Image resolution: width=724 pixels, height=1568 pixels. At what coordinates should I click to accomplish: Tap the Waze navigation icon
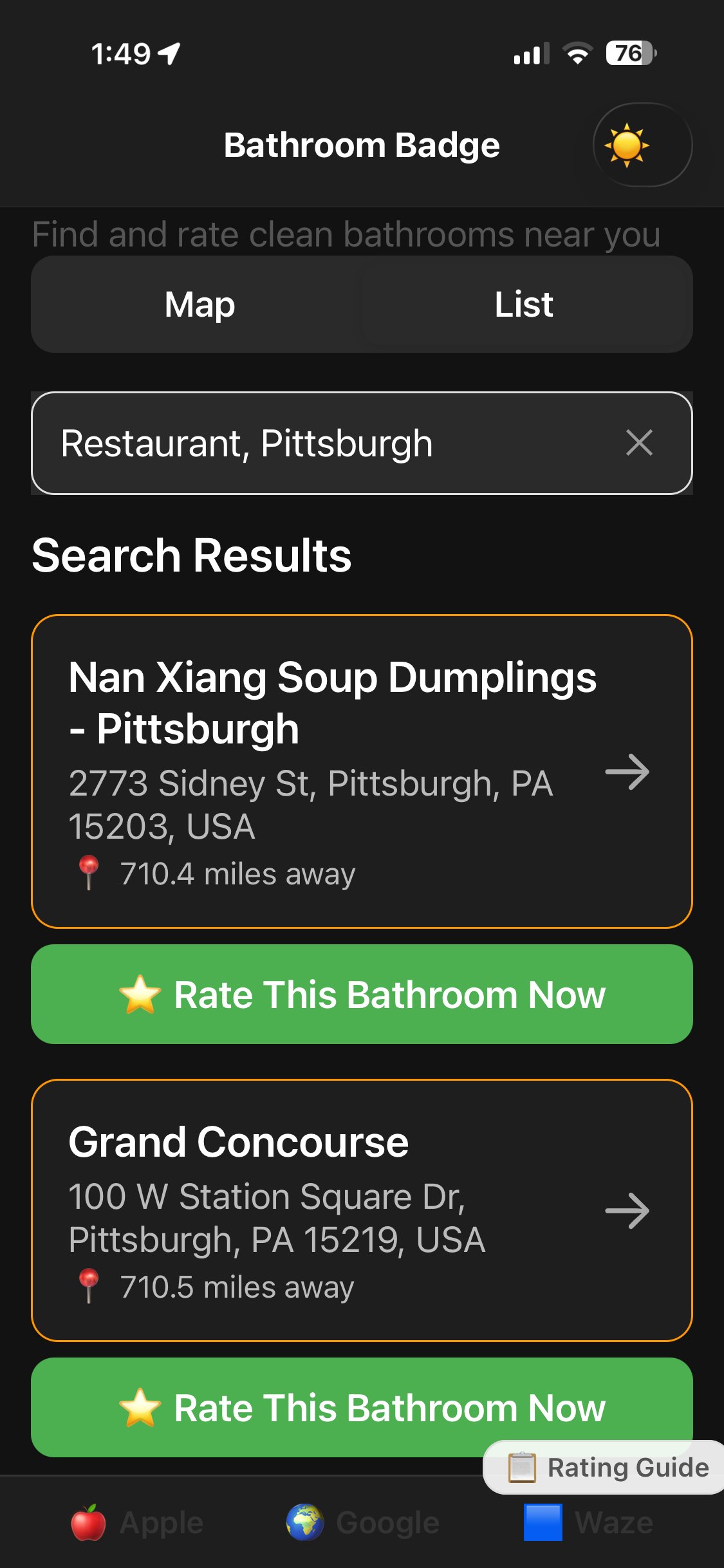coord(544,1522)
